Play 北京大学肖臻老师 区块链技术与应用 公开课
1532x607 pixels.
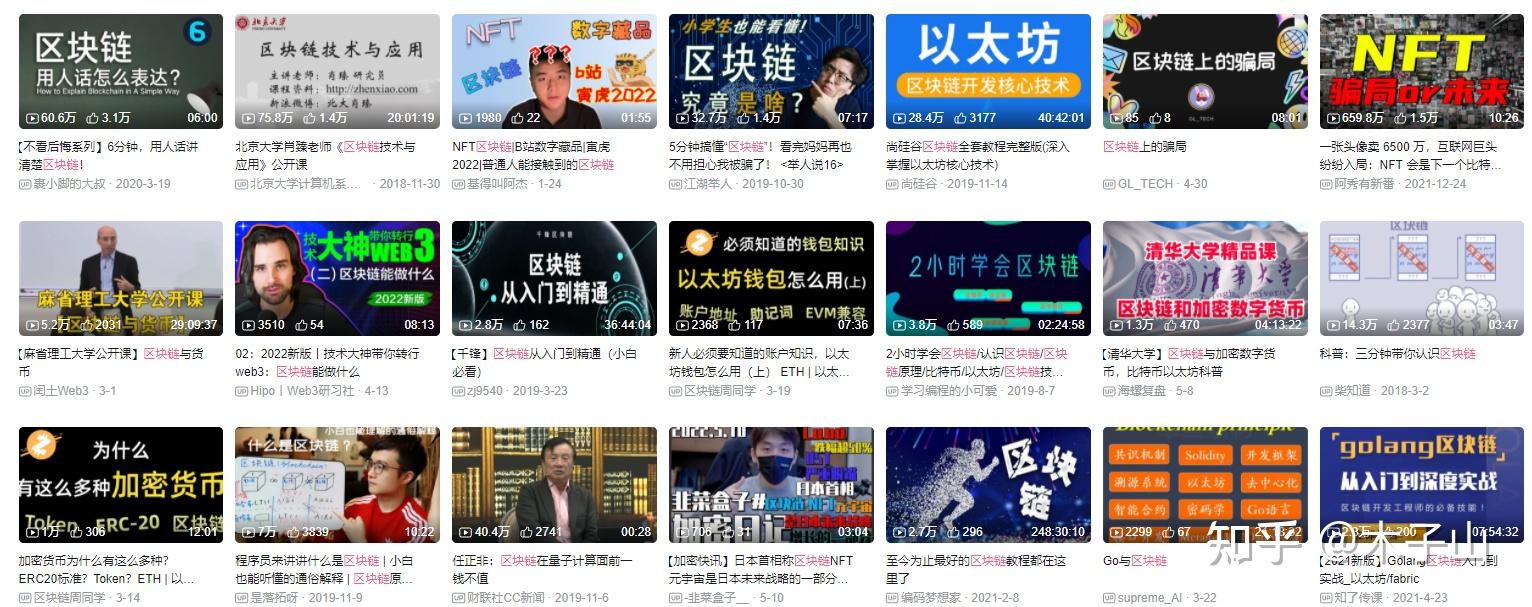click(337, 70)
